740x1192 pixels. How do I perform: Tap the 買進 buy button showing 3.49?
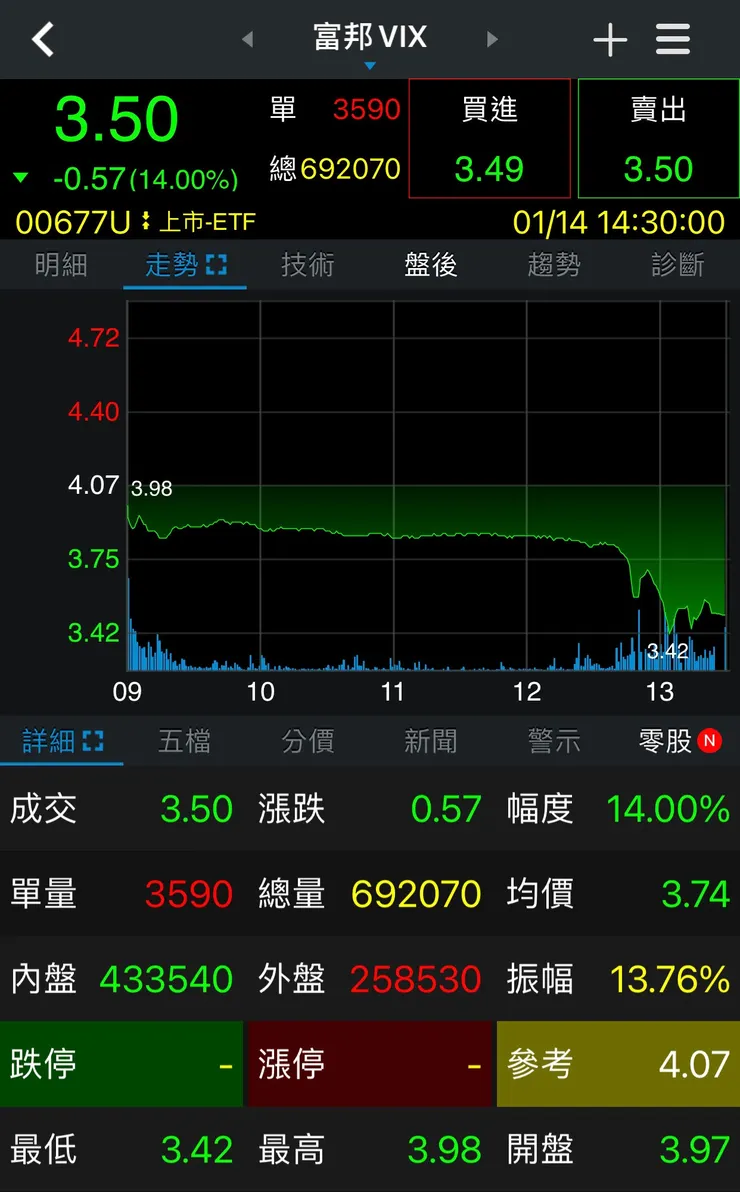(489, 138)
